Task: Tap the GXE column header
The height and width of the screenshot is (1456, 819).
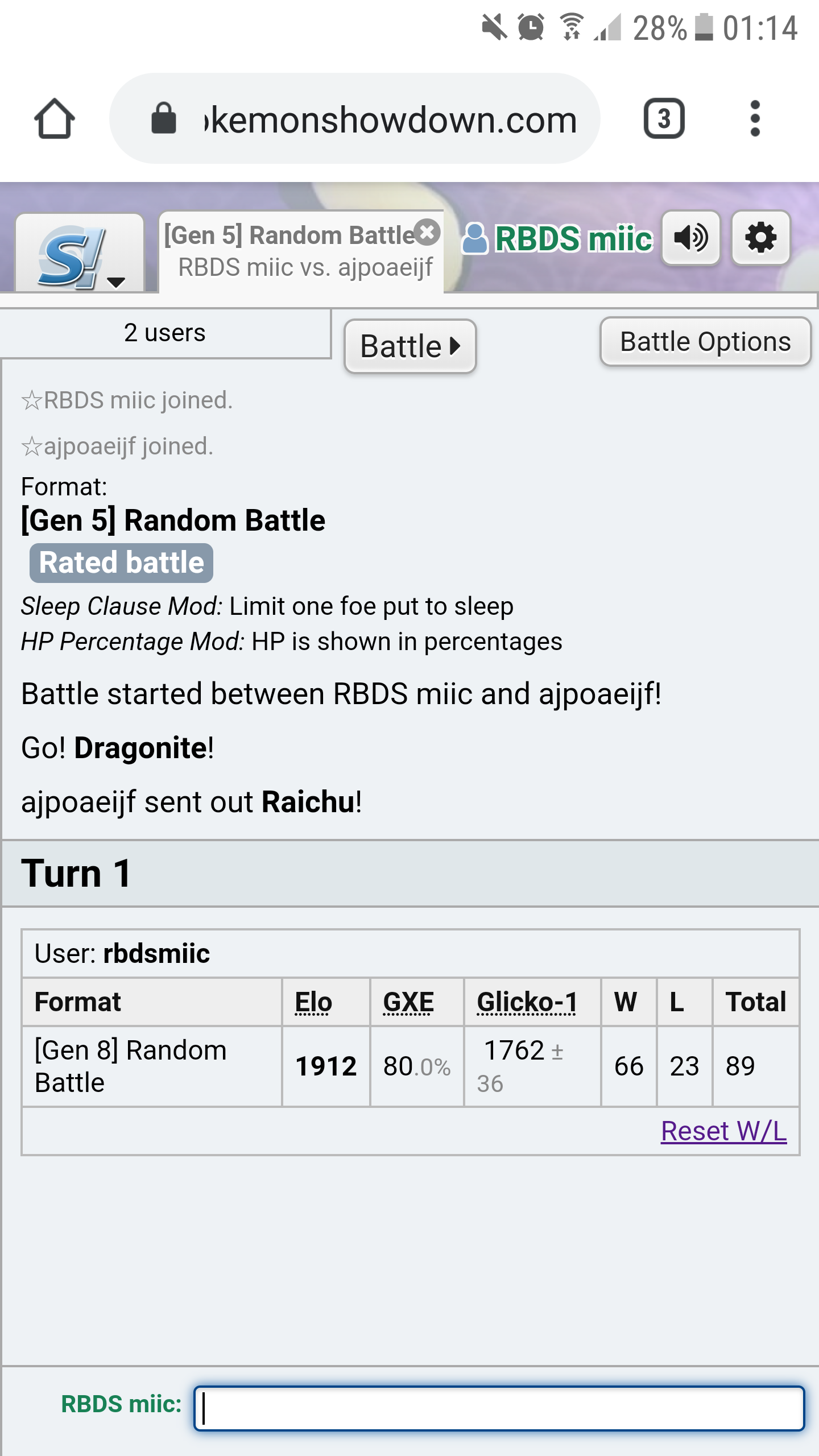Action: [x=408, y=1002]
